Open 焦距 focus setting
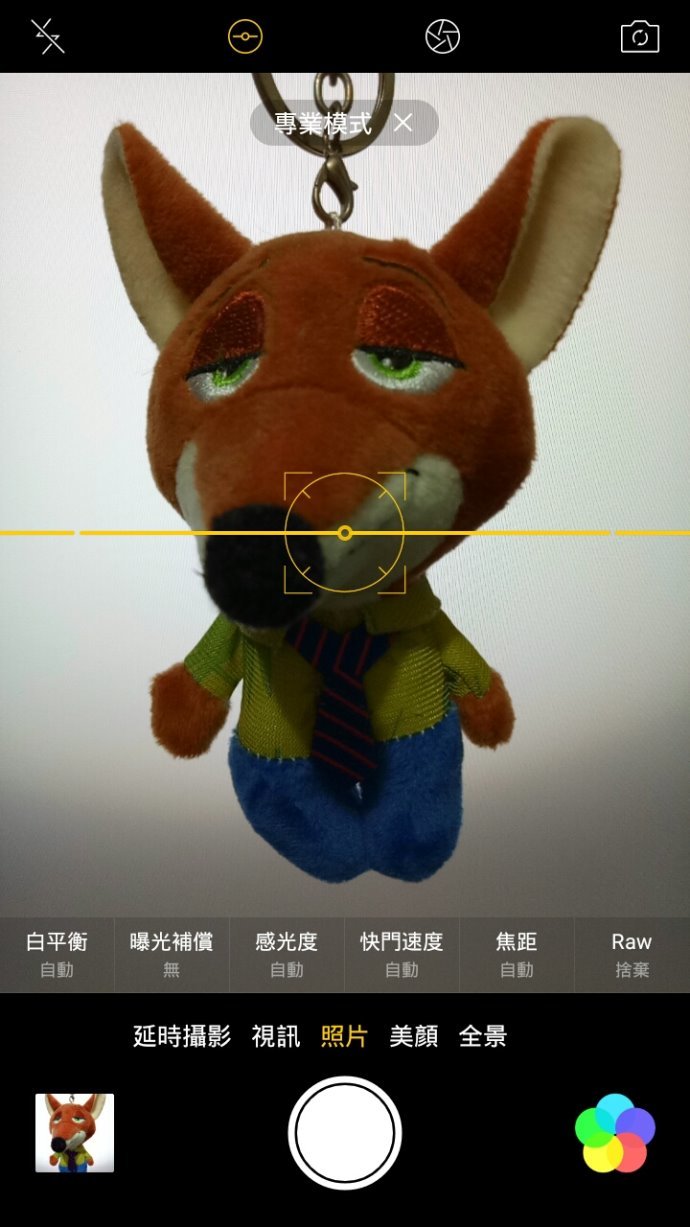 (x=516, y=954)
